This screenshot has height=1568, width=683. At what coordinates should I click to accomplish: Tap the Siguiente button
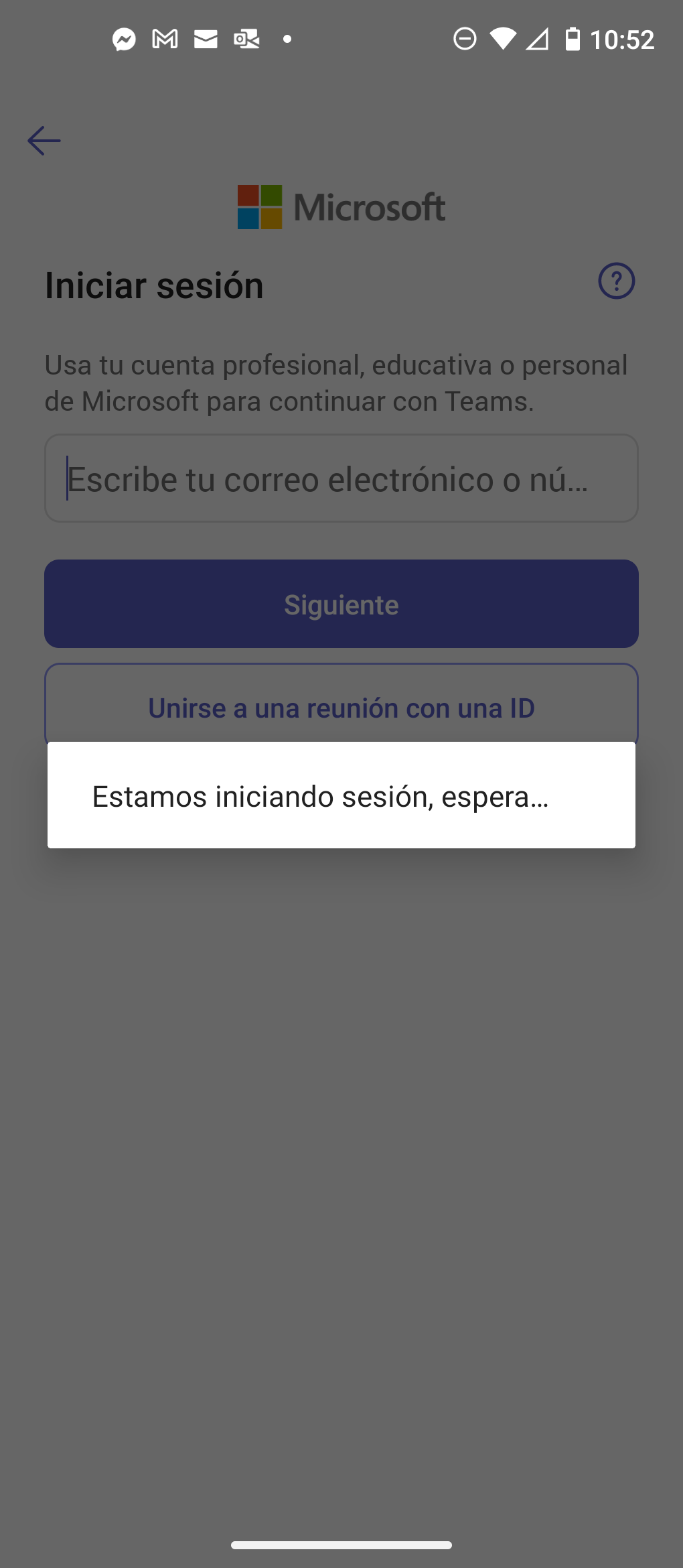(341, 604)
